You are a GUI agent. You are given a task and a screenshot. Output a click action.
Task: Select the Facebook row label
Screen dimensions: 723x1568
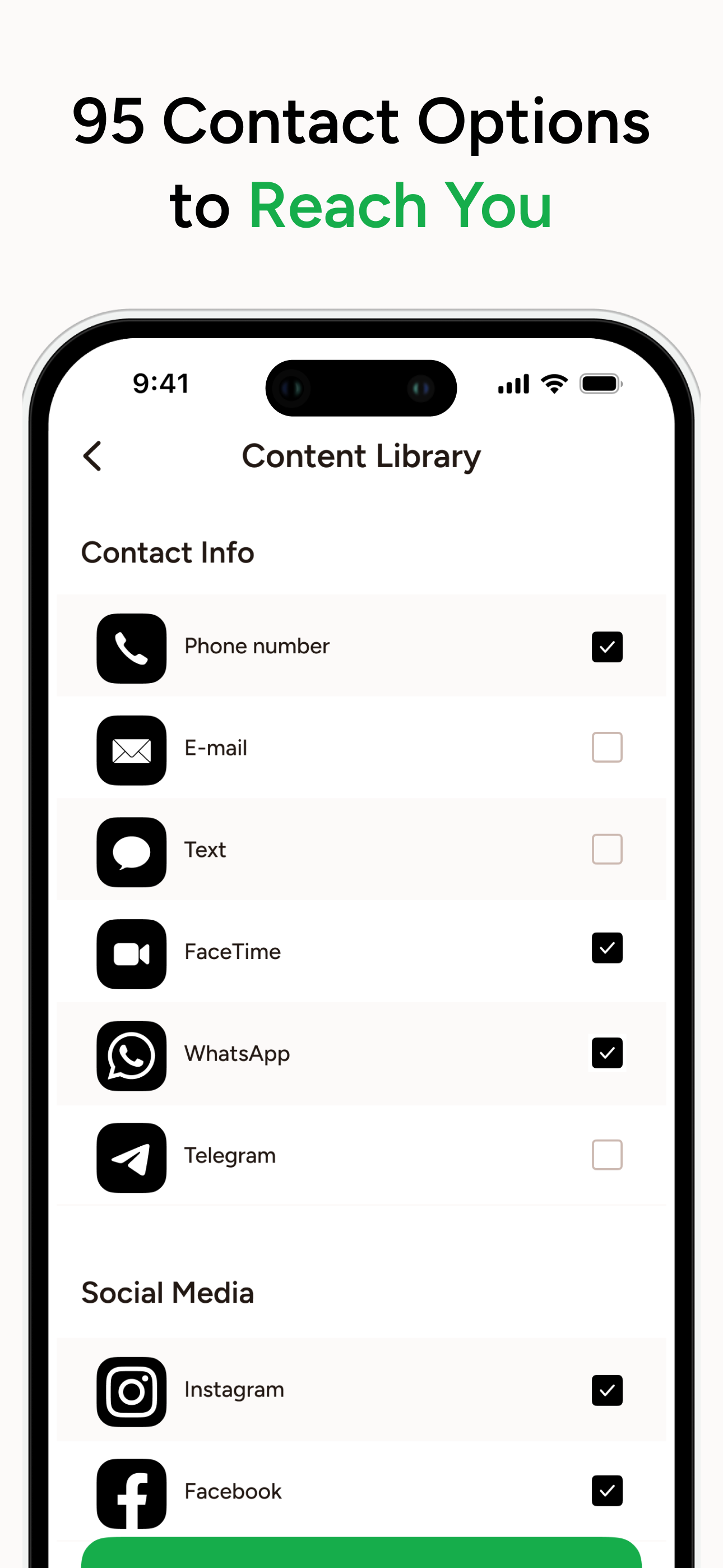[233, 1491]
